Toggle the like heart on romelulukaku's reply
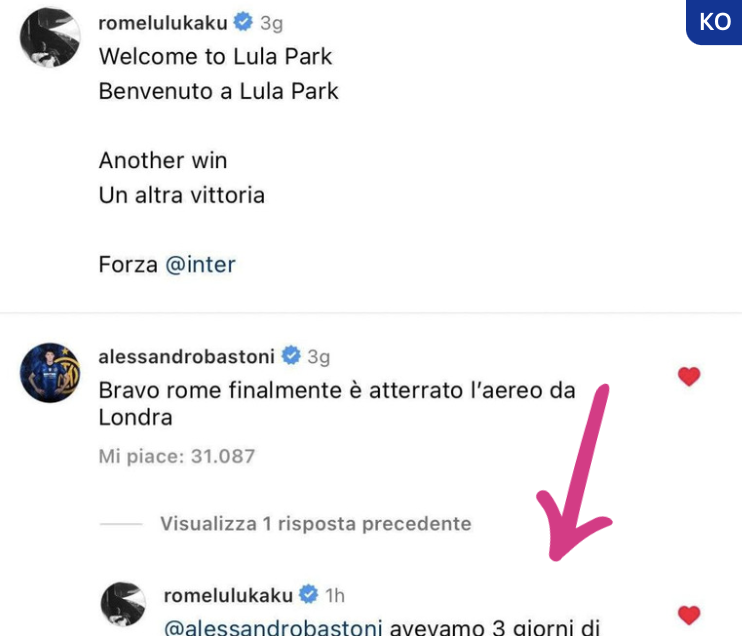Screen dimensions: 742x636 (688, 614)
